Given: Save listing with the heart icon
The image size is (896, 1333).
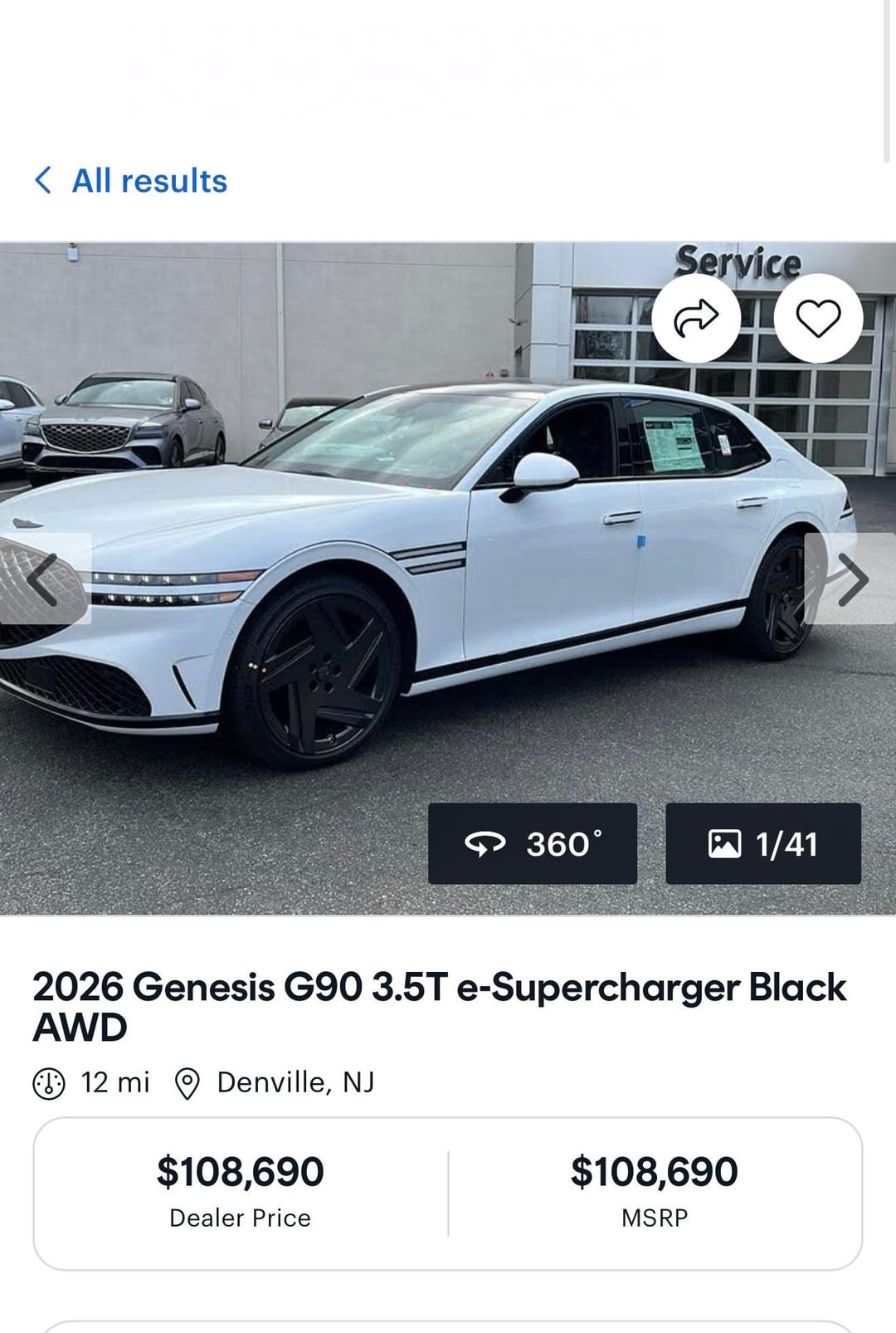Looking at the screenshot, I should point(818,319).
